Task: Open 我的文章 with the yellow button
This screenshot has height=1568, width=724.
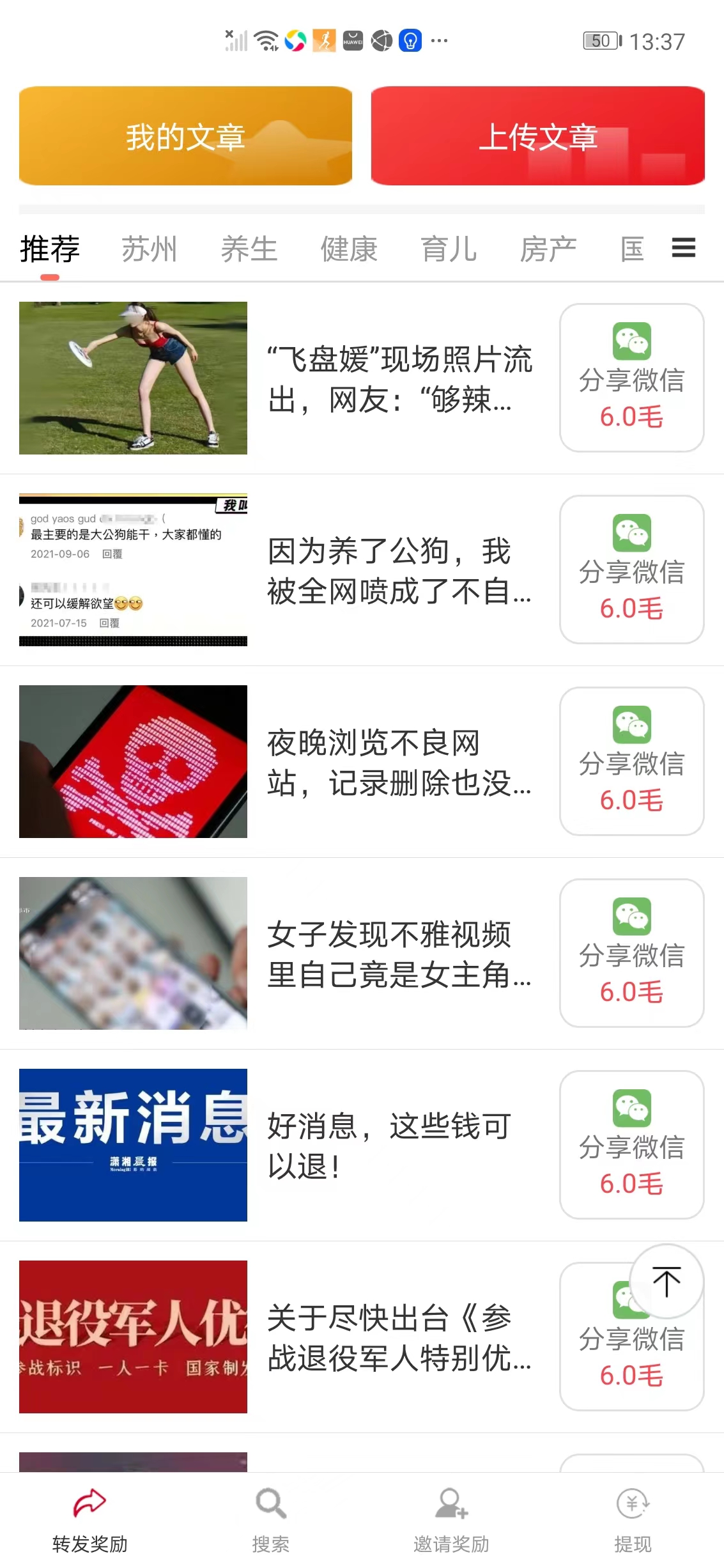Action: [185, 137]
